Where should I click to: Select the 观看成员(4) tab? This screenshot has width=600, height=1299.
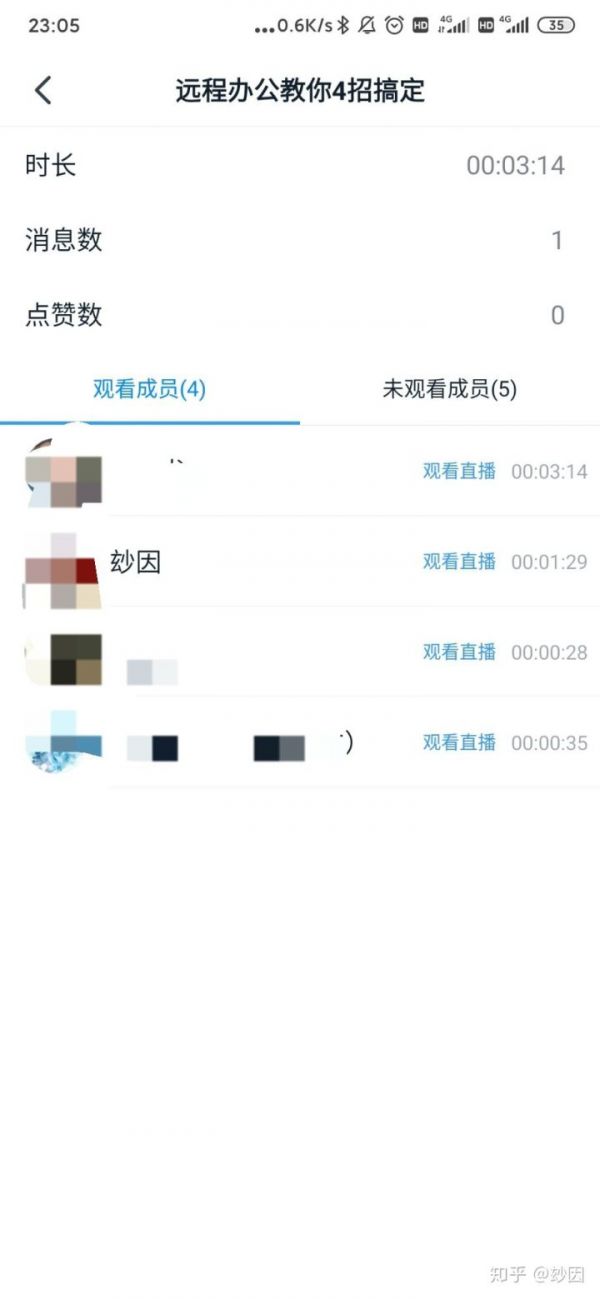point(150,389)
